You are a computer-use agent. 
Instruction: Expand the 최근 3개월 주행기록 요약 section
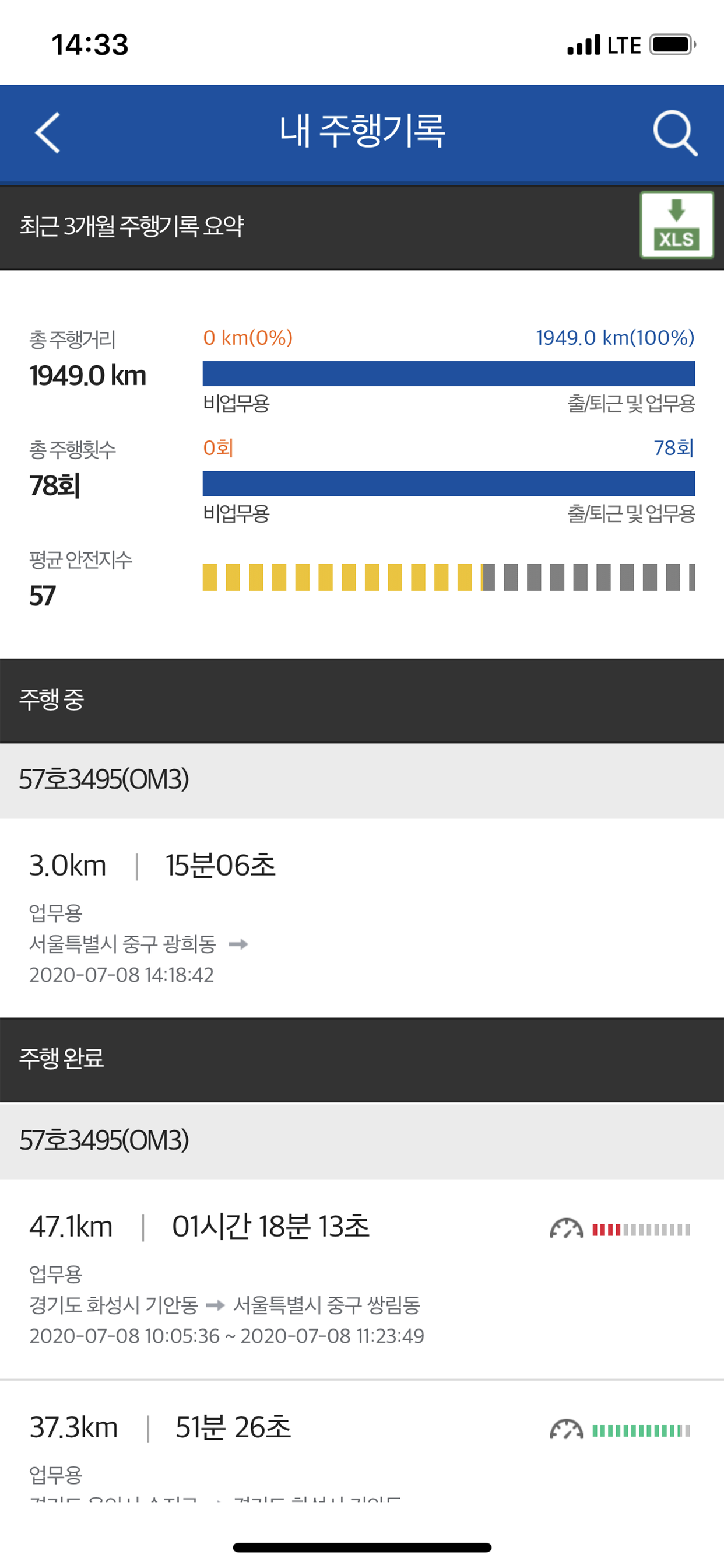point(131,226)
